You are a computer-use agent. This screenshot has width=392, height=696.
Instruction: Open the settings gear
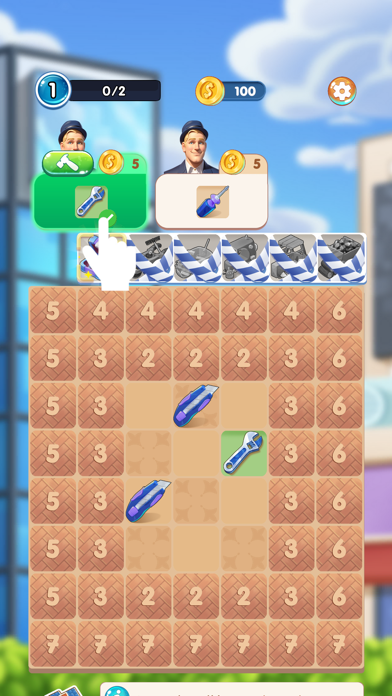pos(342,91)
